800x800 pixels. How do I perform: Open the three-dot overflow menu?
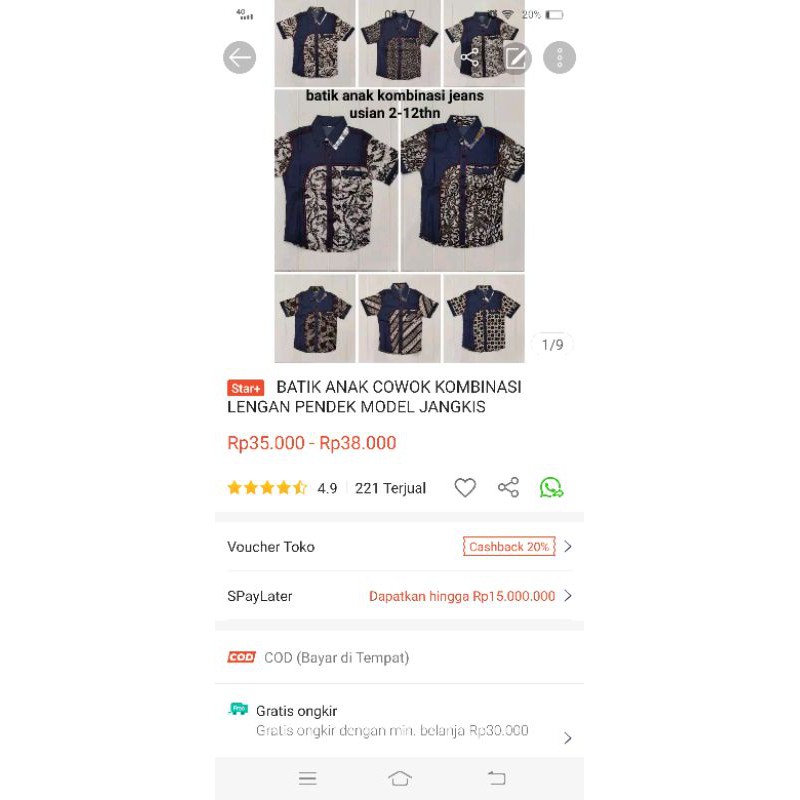(560, 58)
